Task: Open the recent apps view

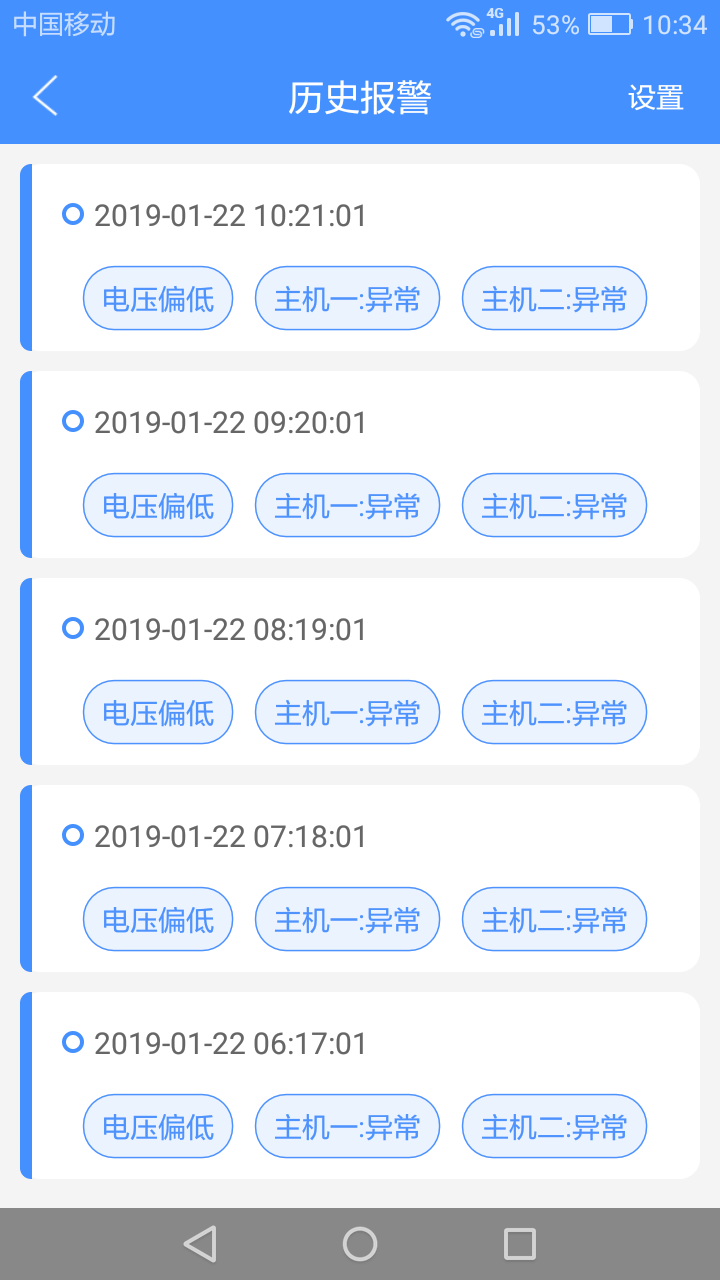Action: (520, 1244)
